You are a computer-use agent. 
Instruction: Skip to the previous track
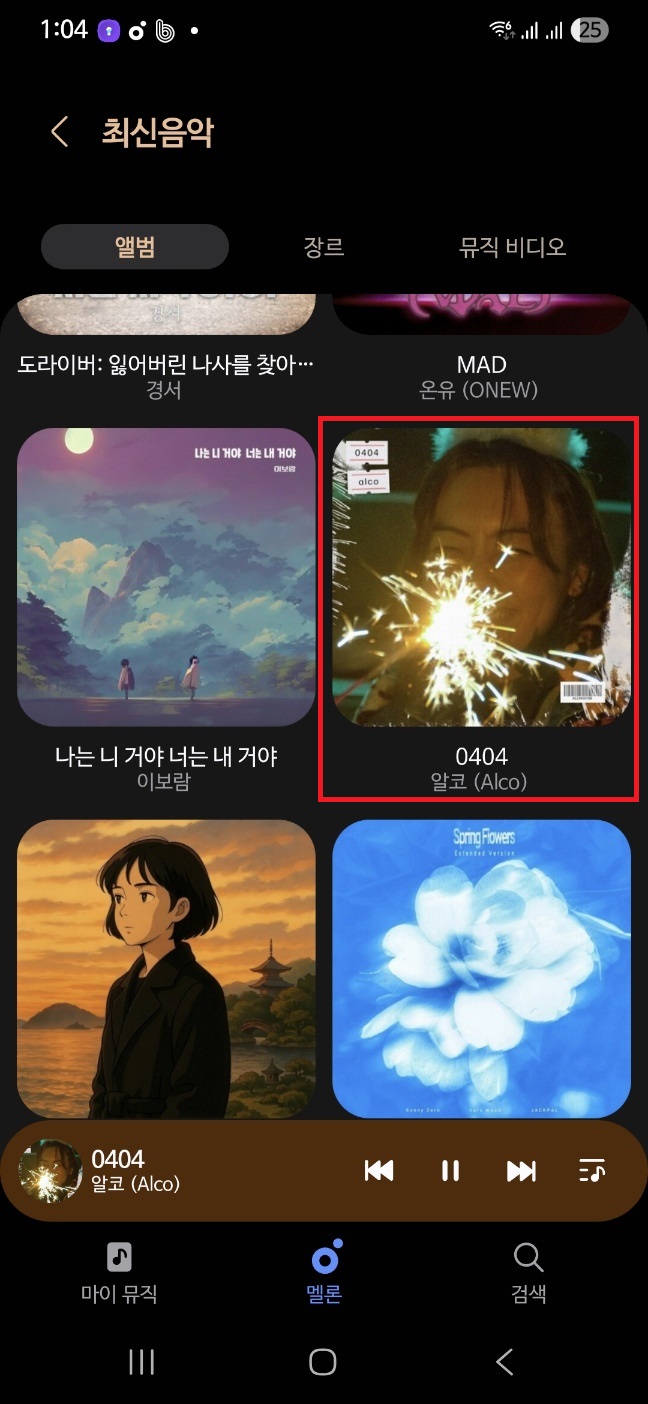tap(379, 1171)
